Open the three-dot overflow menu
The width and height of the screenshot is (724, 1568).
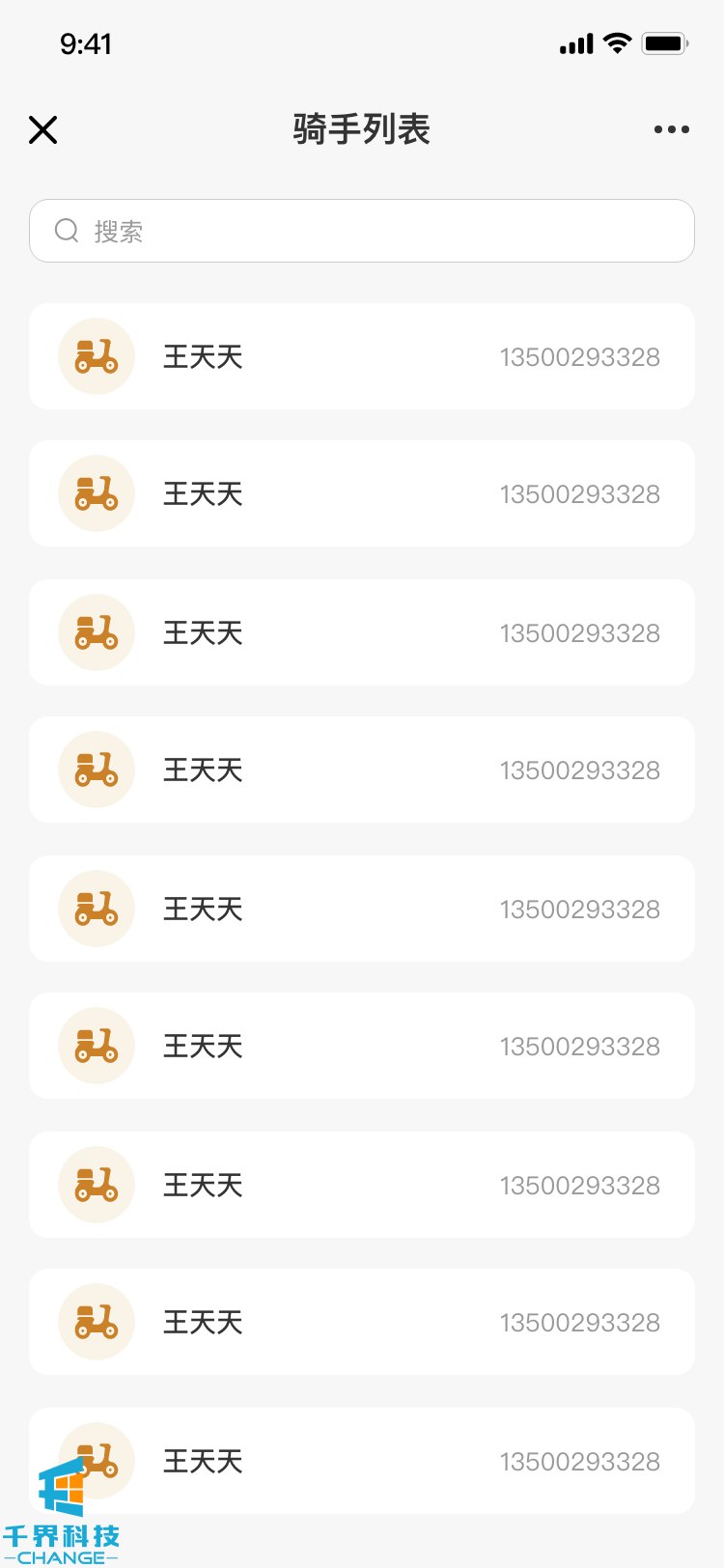click(671, 129)
